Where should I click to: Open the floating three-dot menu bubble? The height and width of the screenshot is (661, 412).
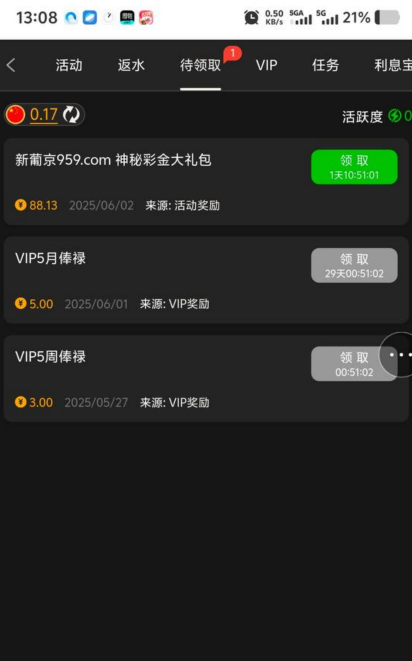(x=397, y=355)
